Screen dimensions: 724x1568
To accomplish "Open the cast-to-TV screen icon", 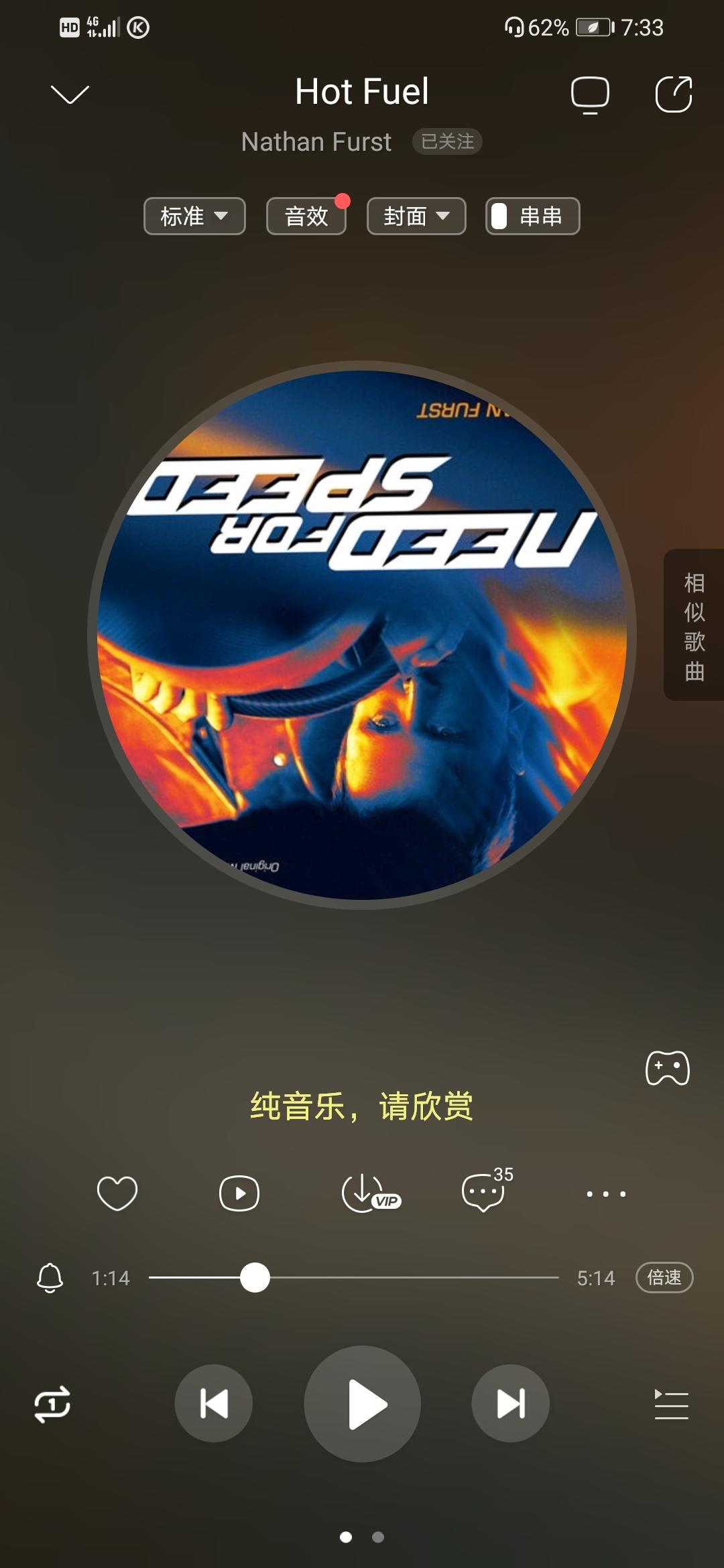I will [x=589, y=95].
